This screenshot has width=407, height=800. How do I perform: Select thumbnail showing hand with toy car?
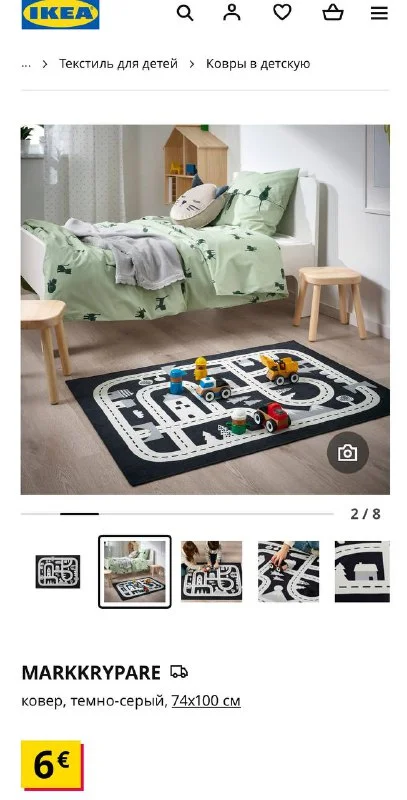coord(289,571)
